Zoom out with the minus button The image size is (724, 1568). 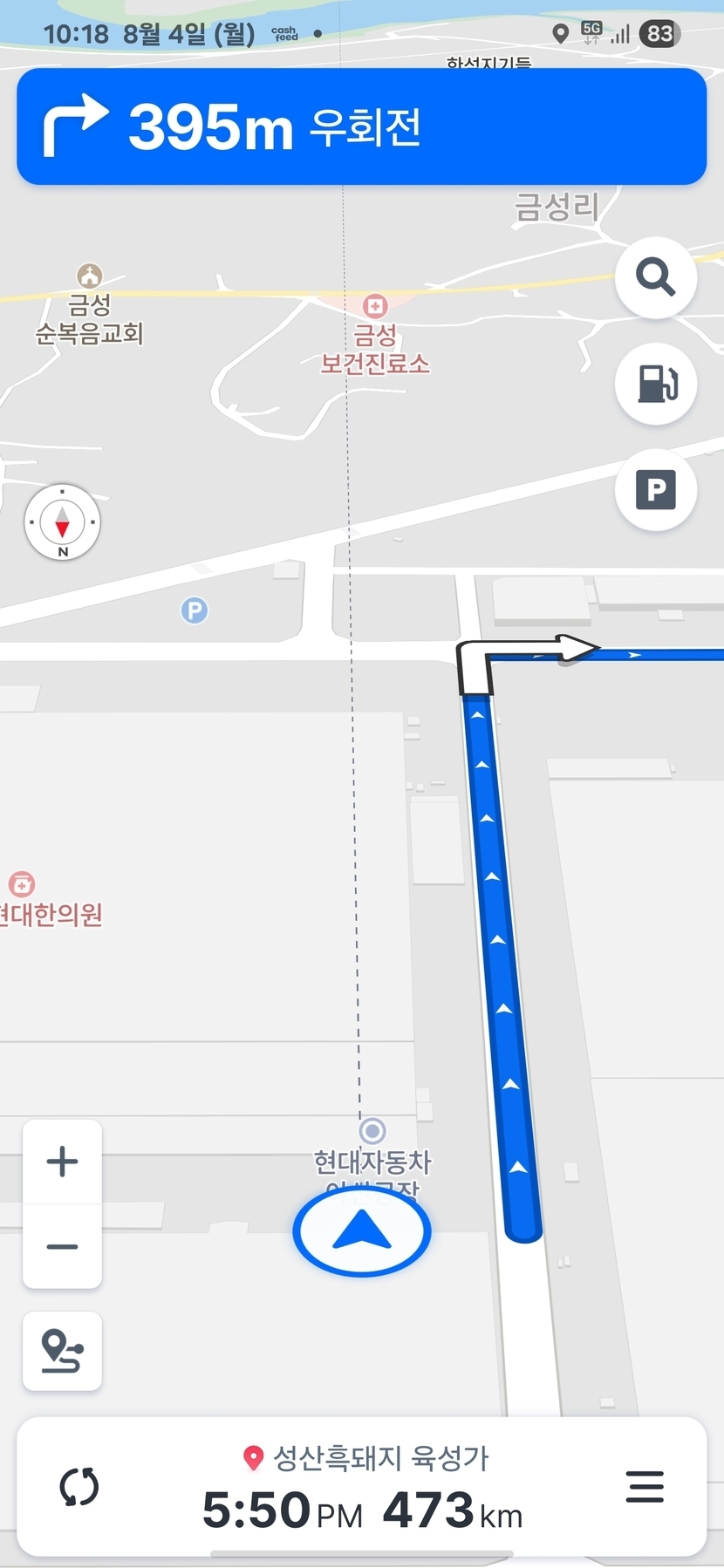(x=62, y=1247)
